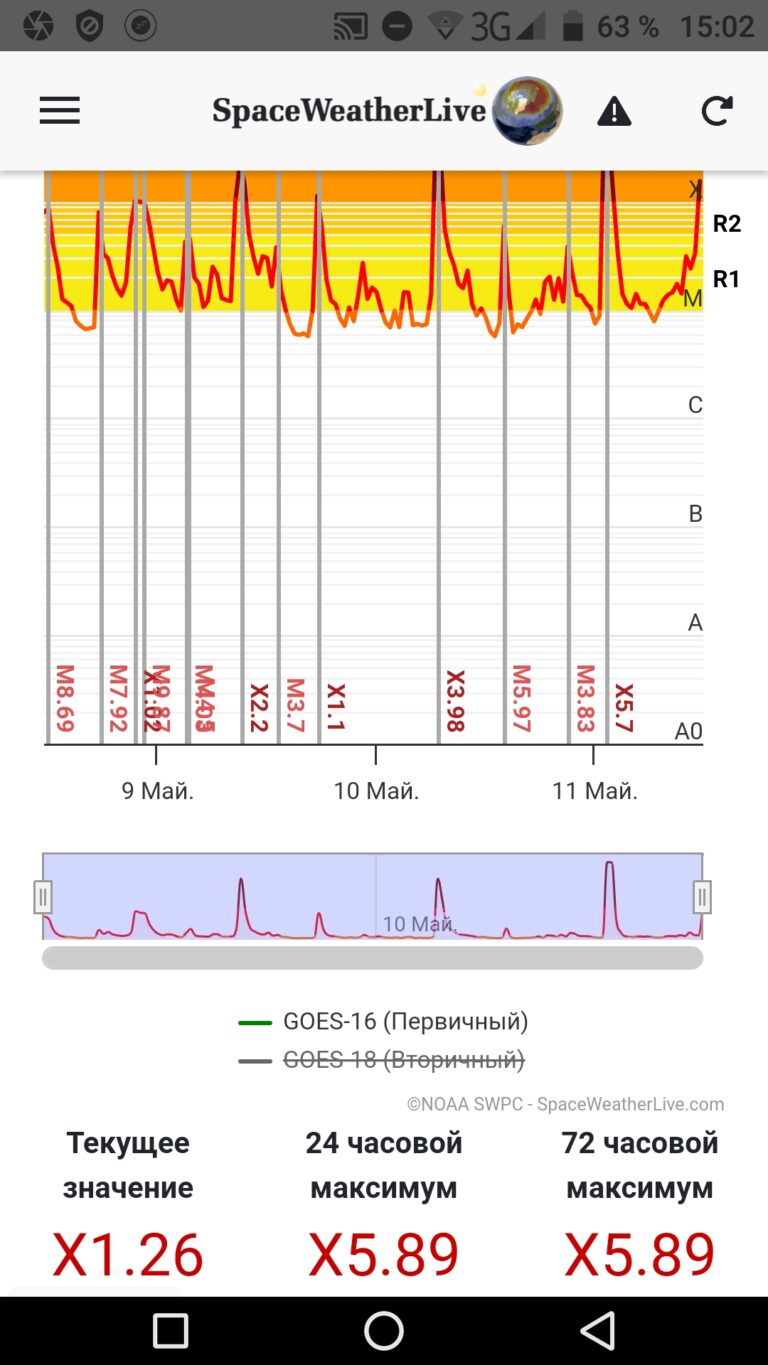Go to the system home screen
The width and height of the screenshot is (768, 1365).
click(x=384, y=1331)
